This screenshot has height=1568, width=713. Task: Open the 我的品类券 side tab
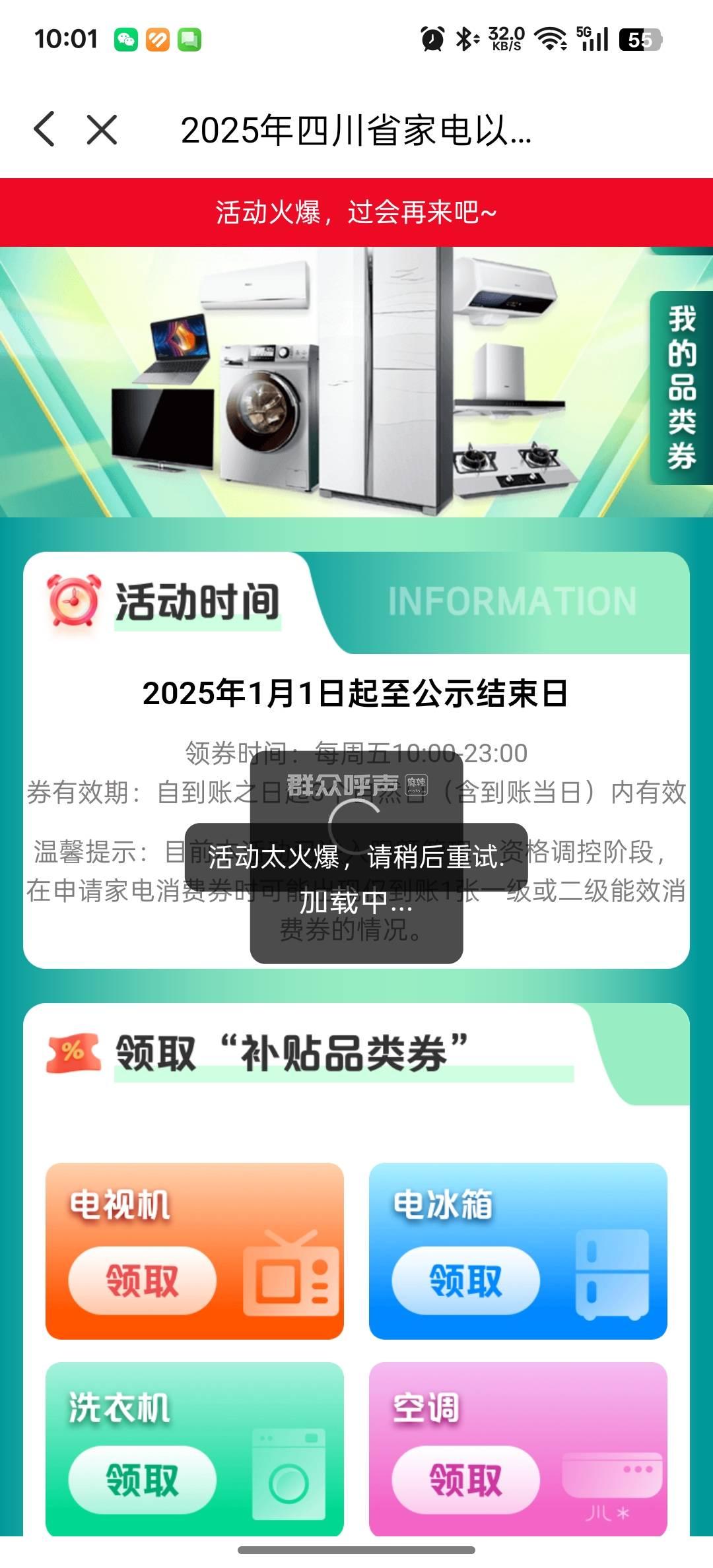pyautogui.click(x=681, y=388)
